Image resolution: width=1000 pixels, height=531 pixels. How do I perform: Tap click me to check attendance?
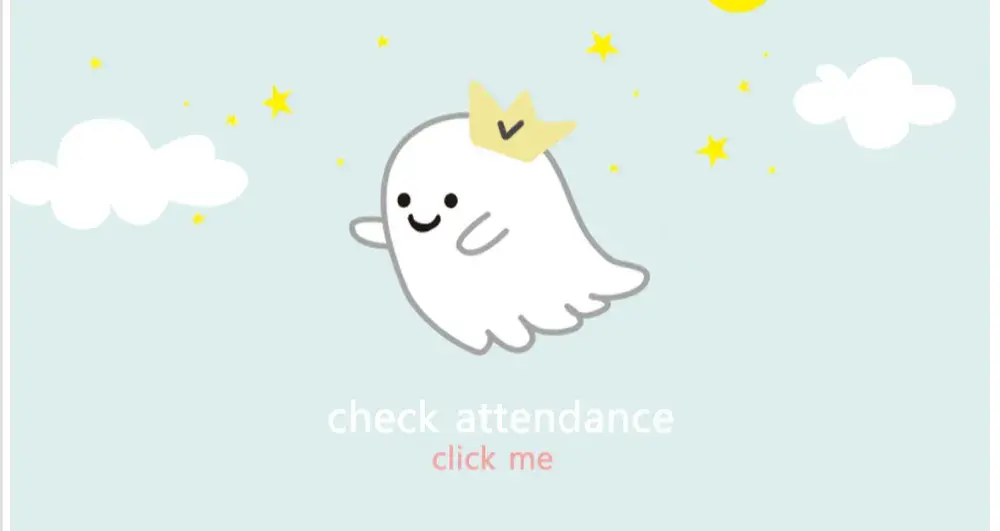point(492,459)
